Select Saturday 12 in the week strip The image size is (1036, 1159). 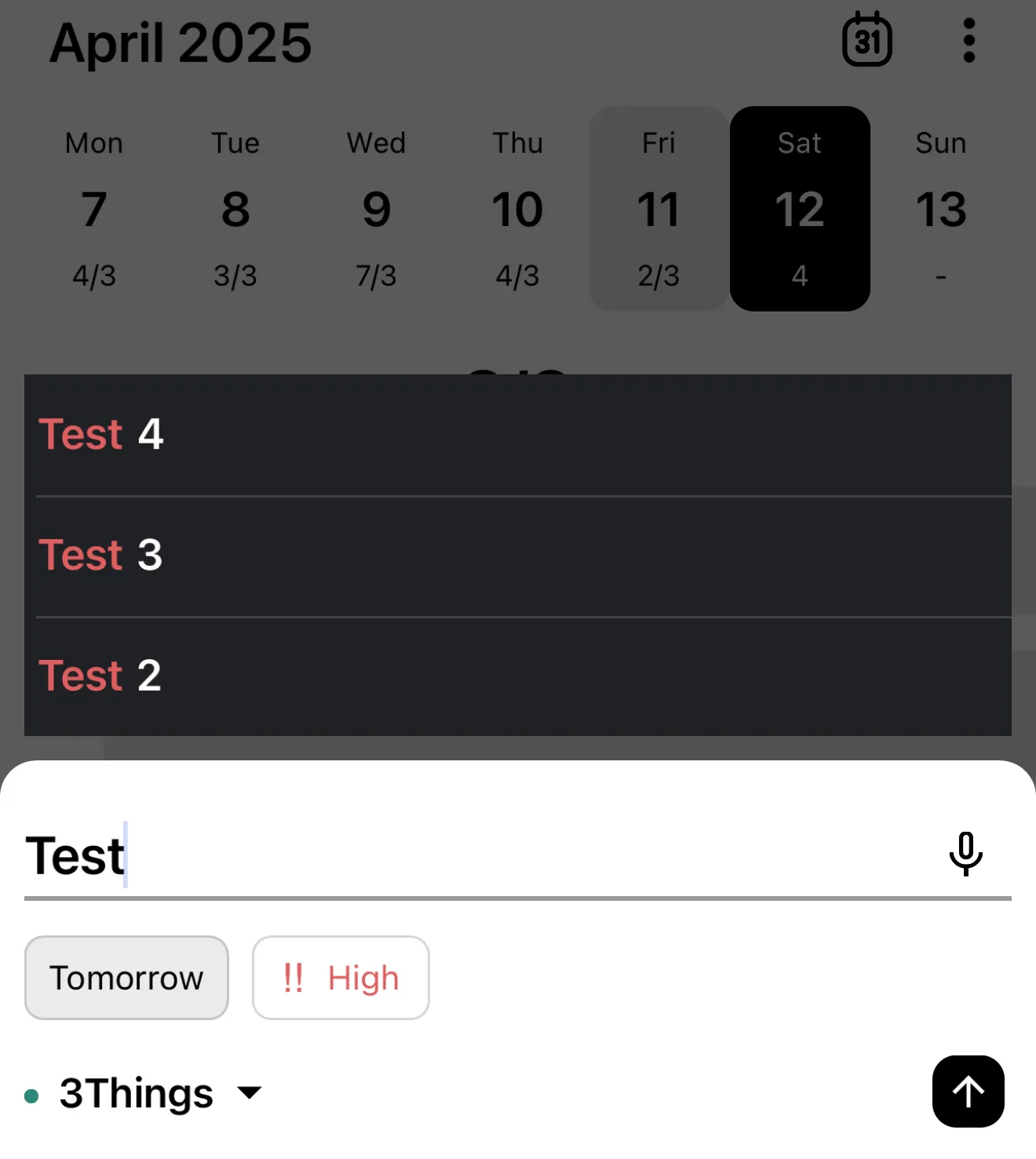coord(800,209)
